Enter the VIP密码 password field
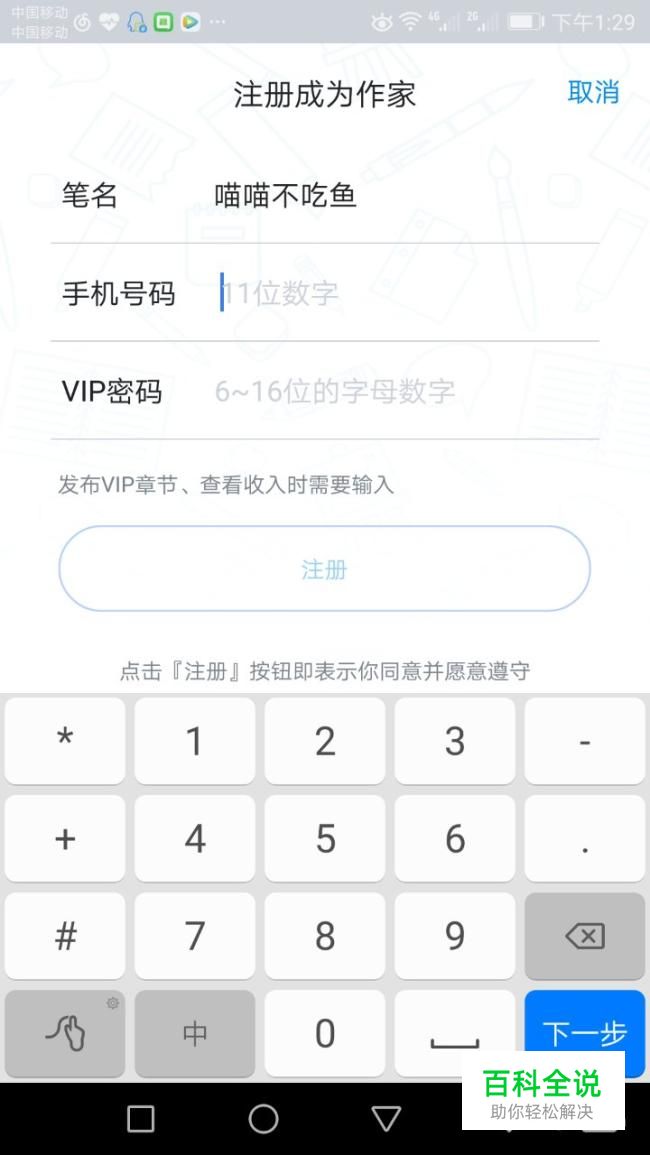 400,391
